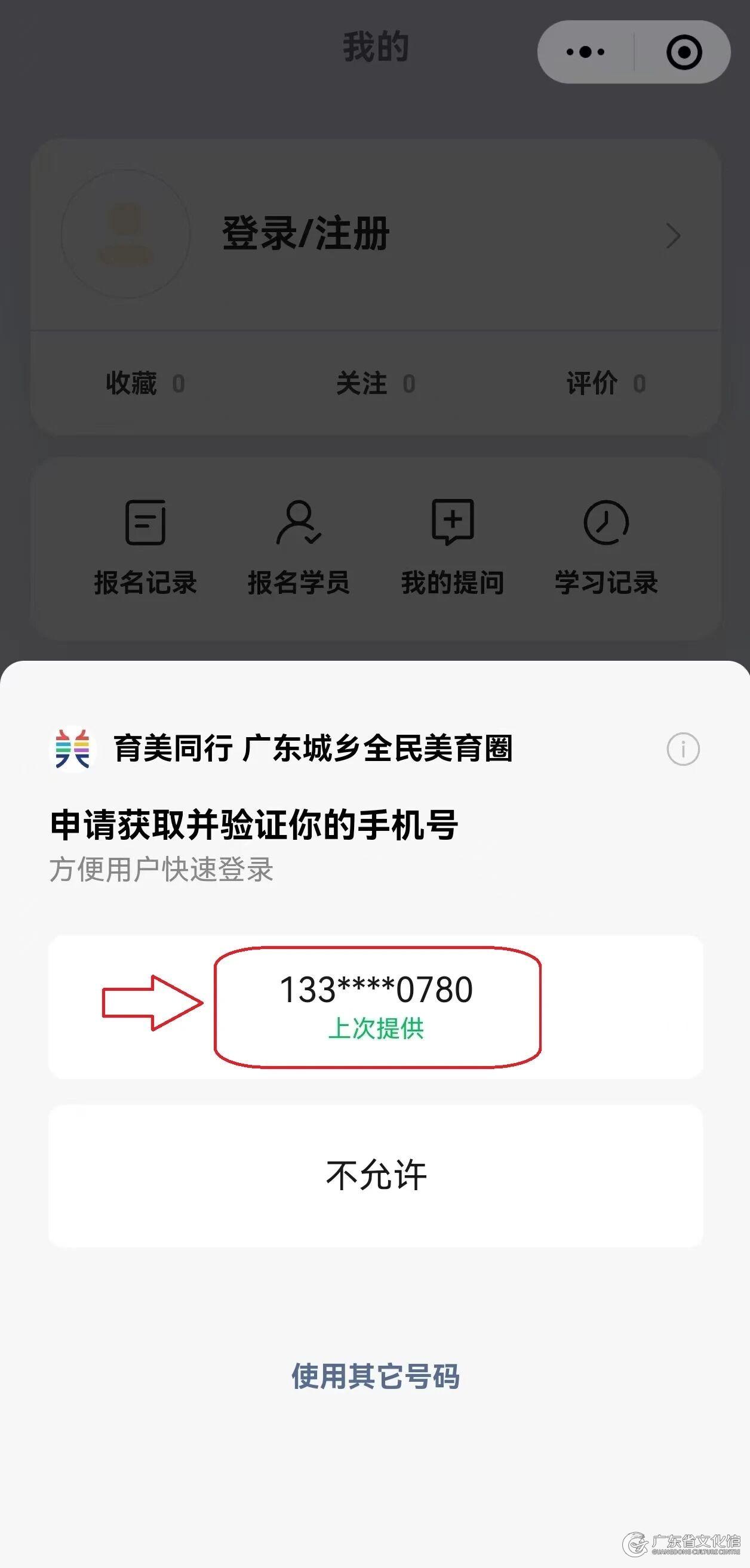Open the mini-program three-dot menu
The height and width of the screenshot is (1568, 750).
click(x=585, y=53)
